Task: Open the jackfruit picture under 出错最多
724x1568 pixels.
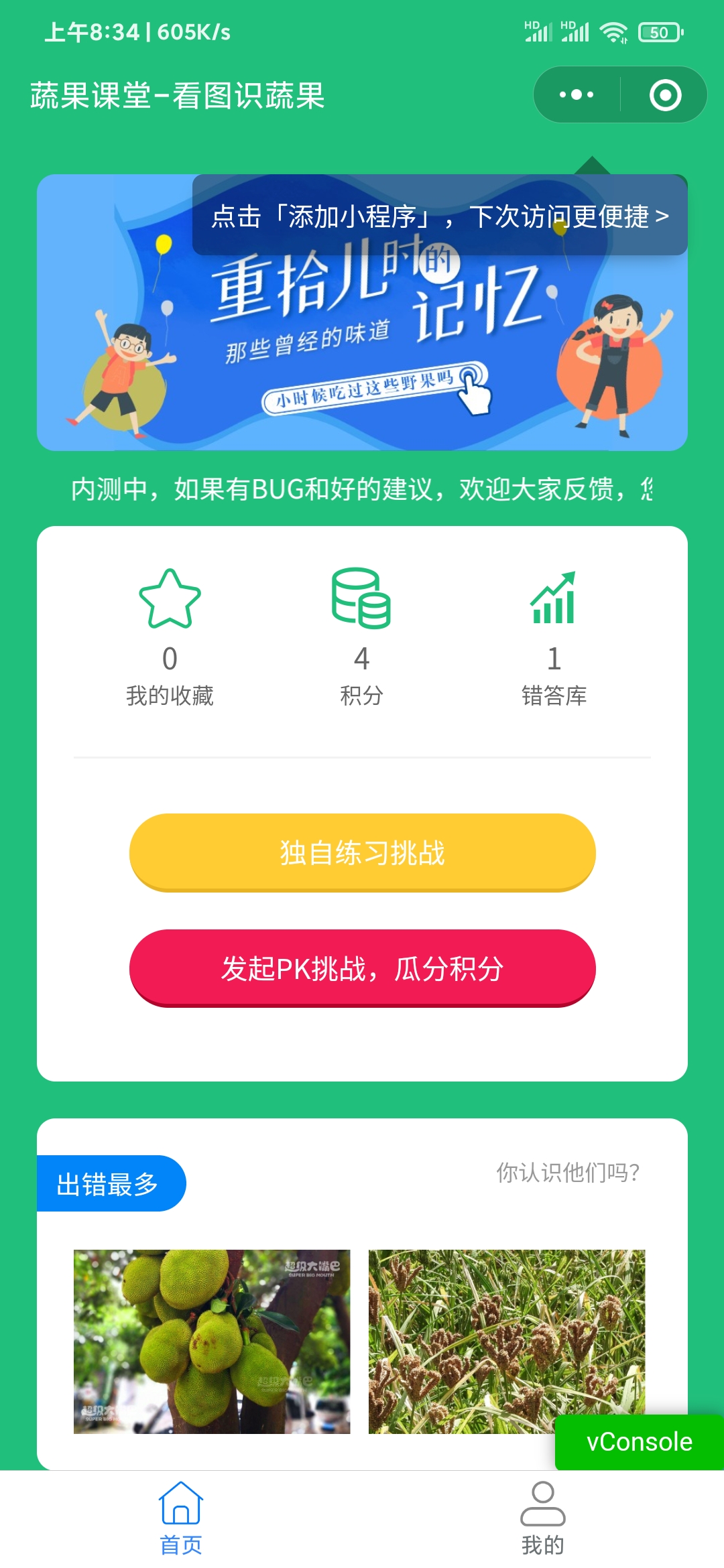Action: 212,1342
